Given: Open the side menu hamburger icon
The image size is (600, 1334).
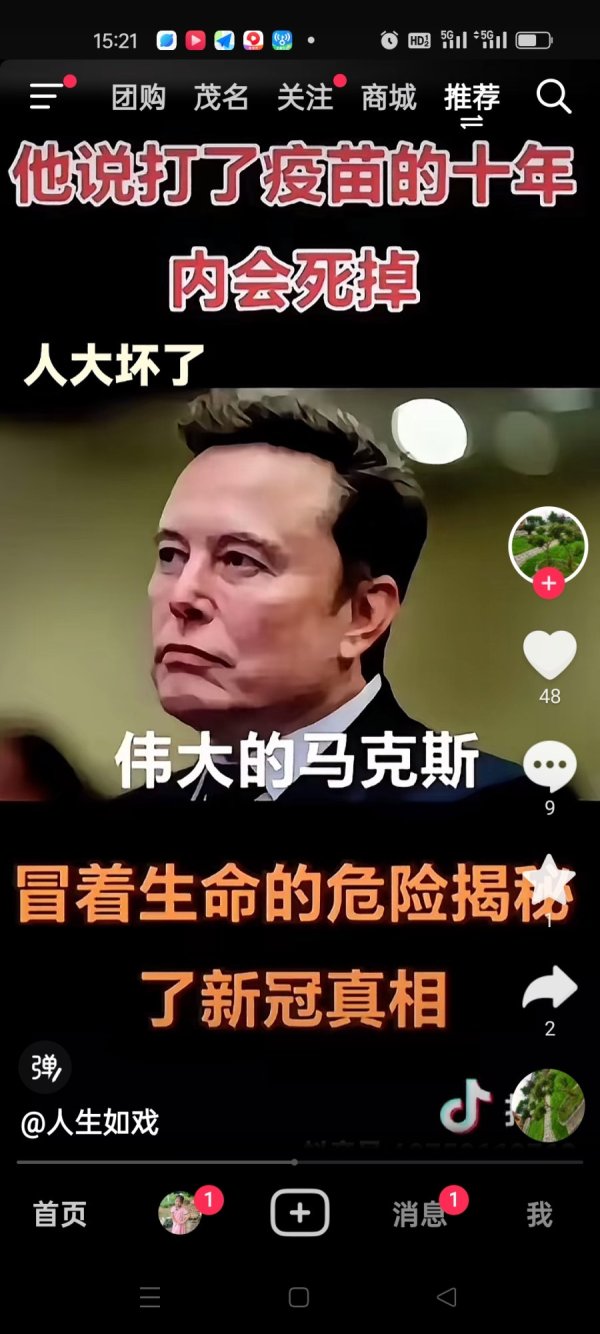Looking at the screenshot, I should click(x=47, y=96).
